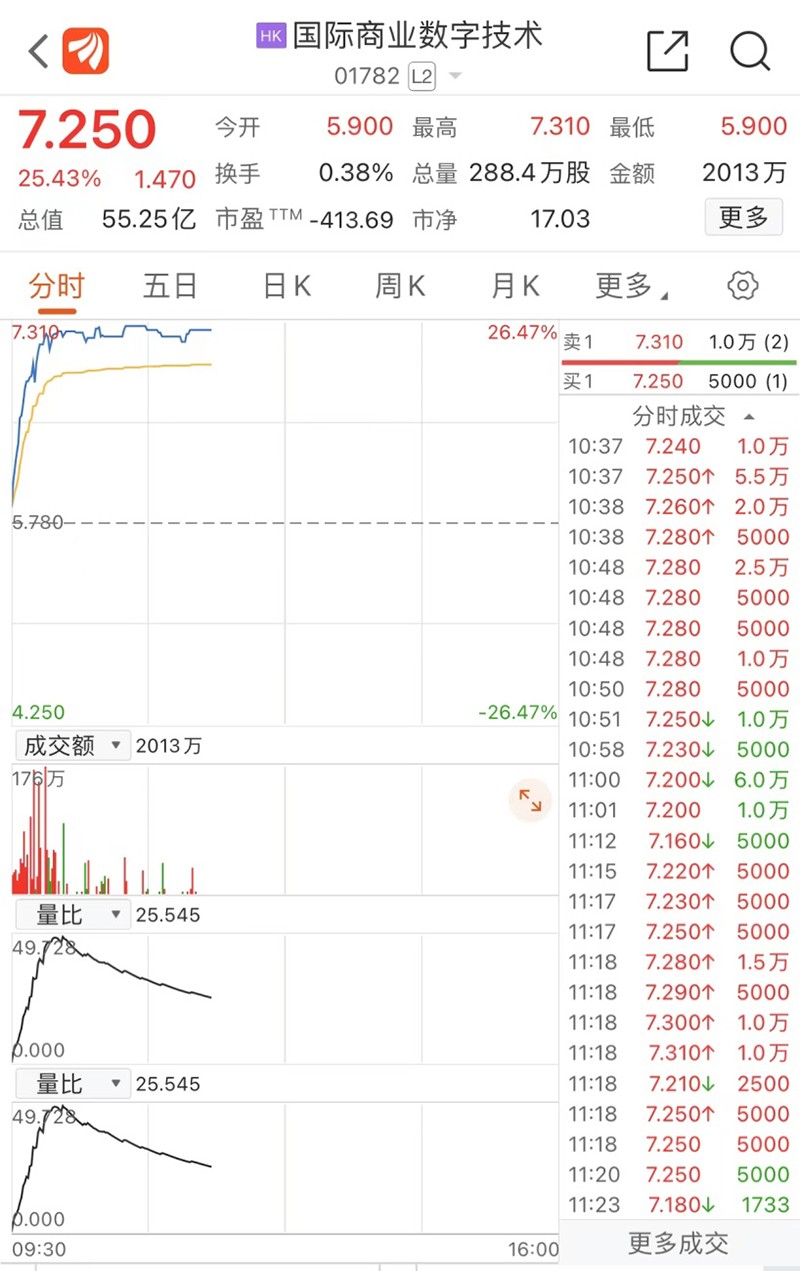Tap the 更多 button beside 市净
Viewport: 800px width, 1271px height.
pyautogui.click(x=743, y=217)
